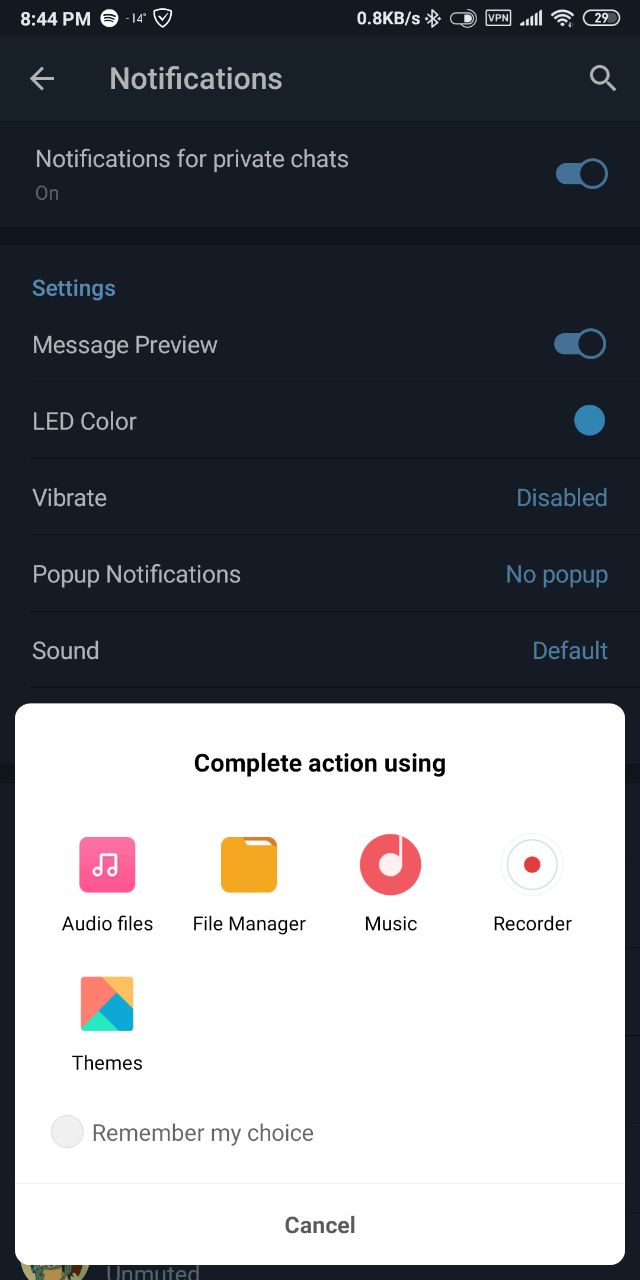Change the LED Color
Screen dimensions: 640x1280
(589, 421)
